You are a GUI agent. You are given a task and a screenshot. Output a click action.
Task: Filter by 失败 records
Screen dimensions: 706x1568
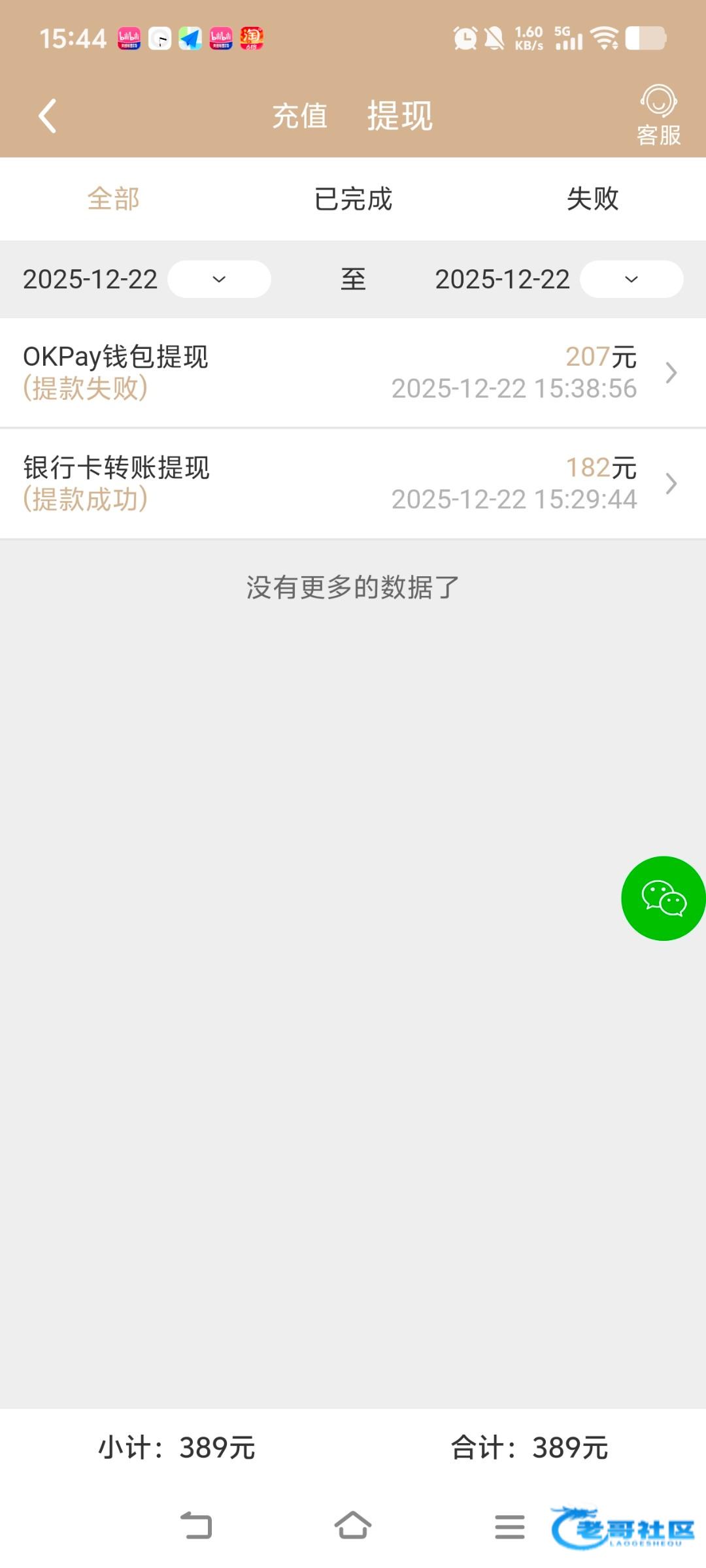coord(592,199)
